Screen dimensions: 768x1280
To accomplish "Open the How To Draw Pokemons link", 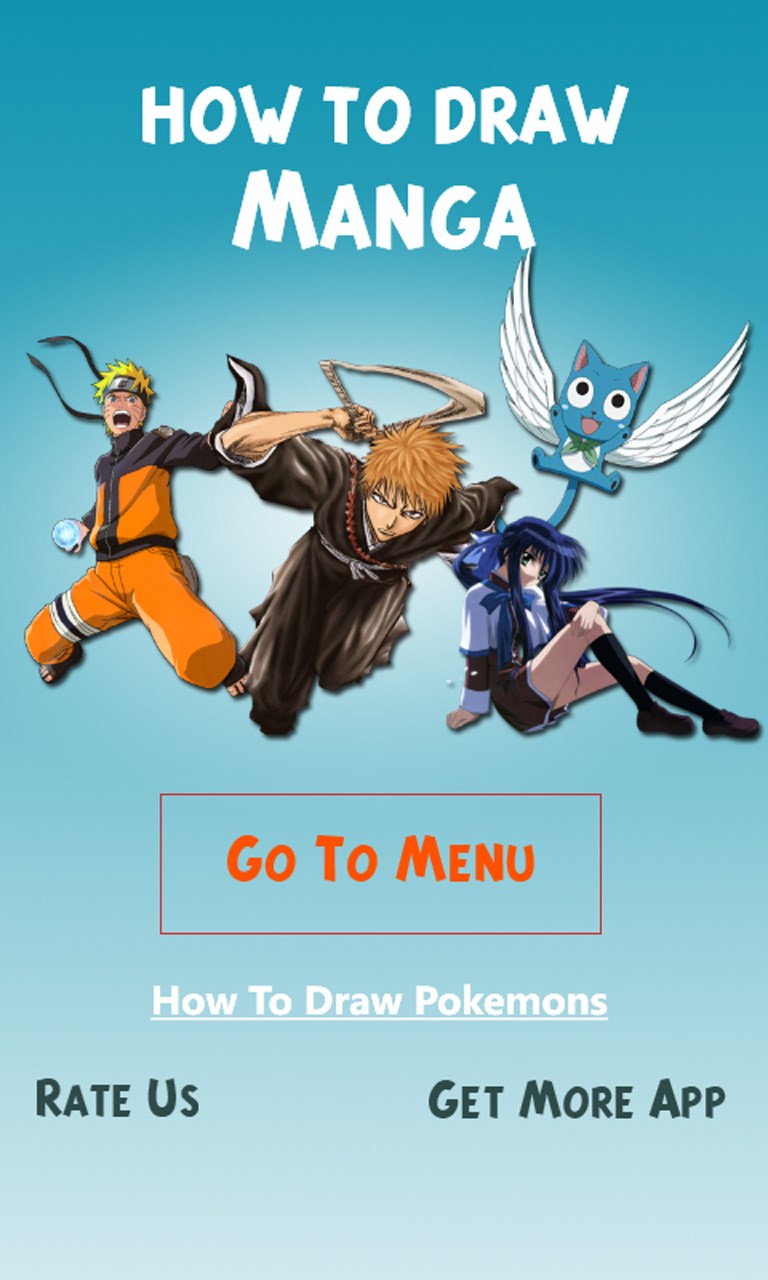I will (x=380, y=1000).
